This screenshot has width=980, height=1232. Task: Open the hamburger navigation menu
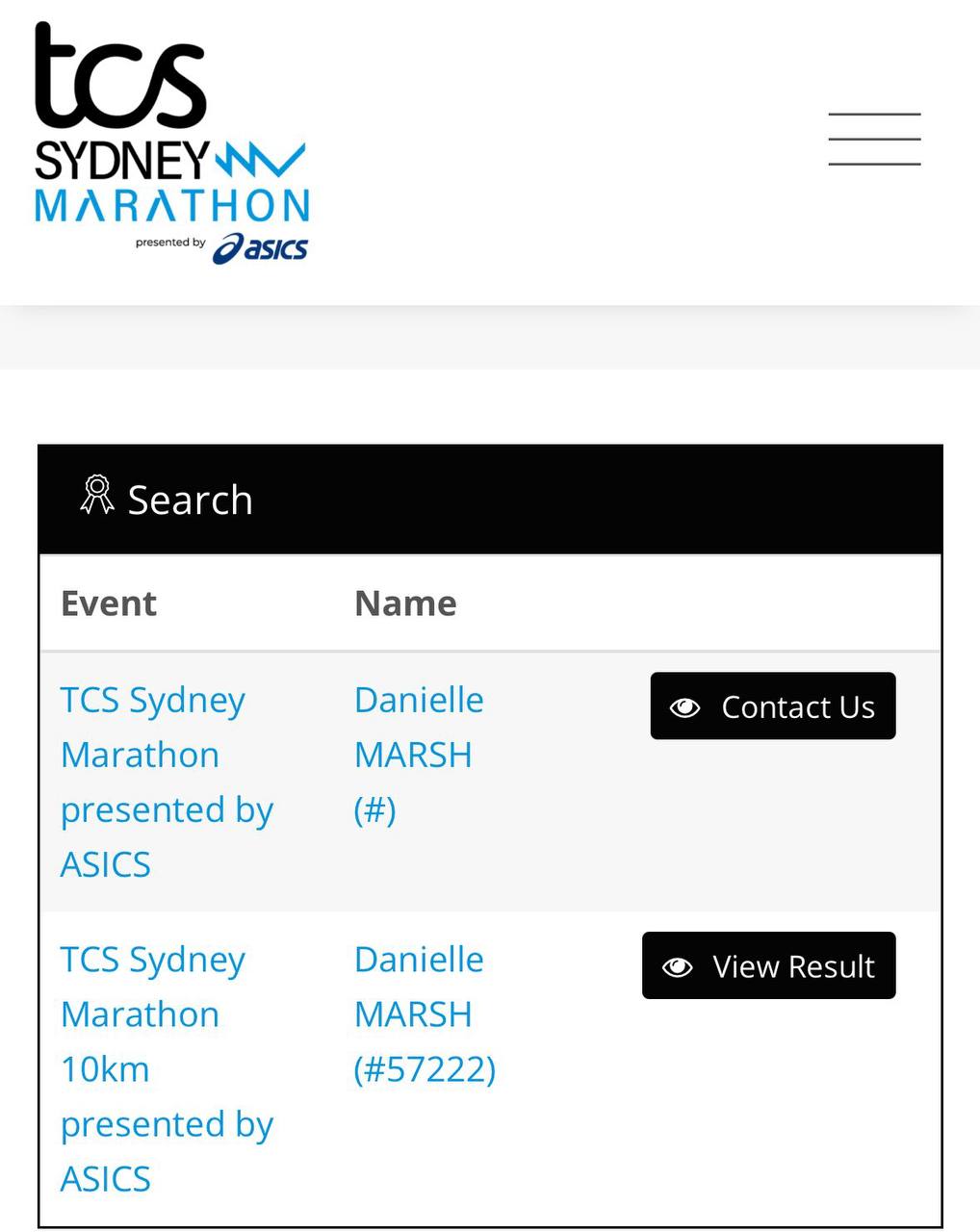pyautogui.click(x=874, y=140)
